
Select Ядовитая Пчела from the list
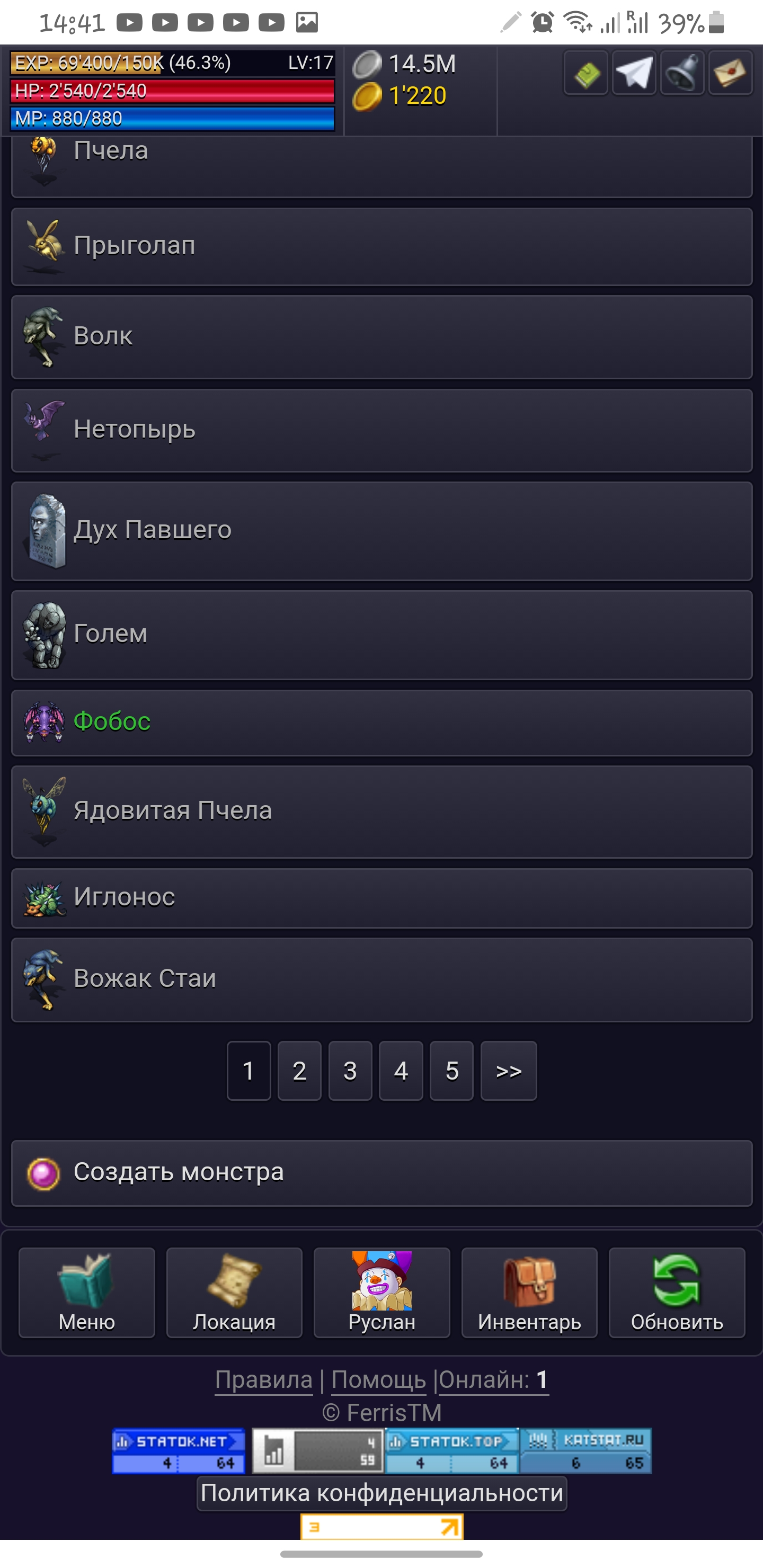click(381, 812)
